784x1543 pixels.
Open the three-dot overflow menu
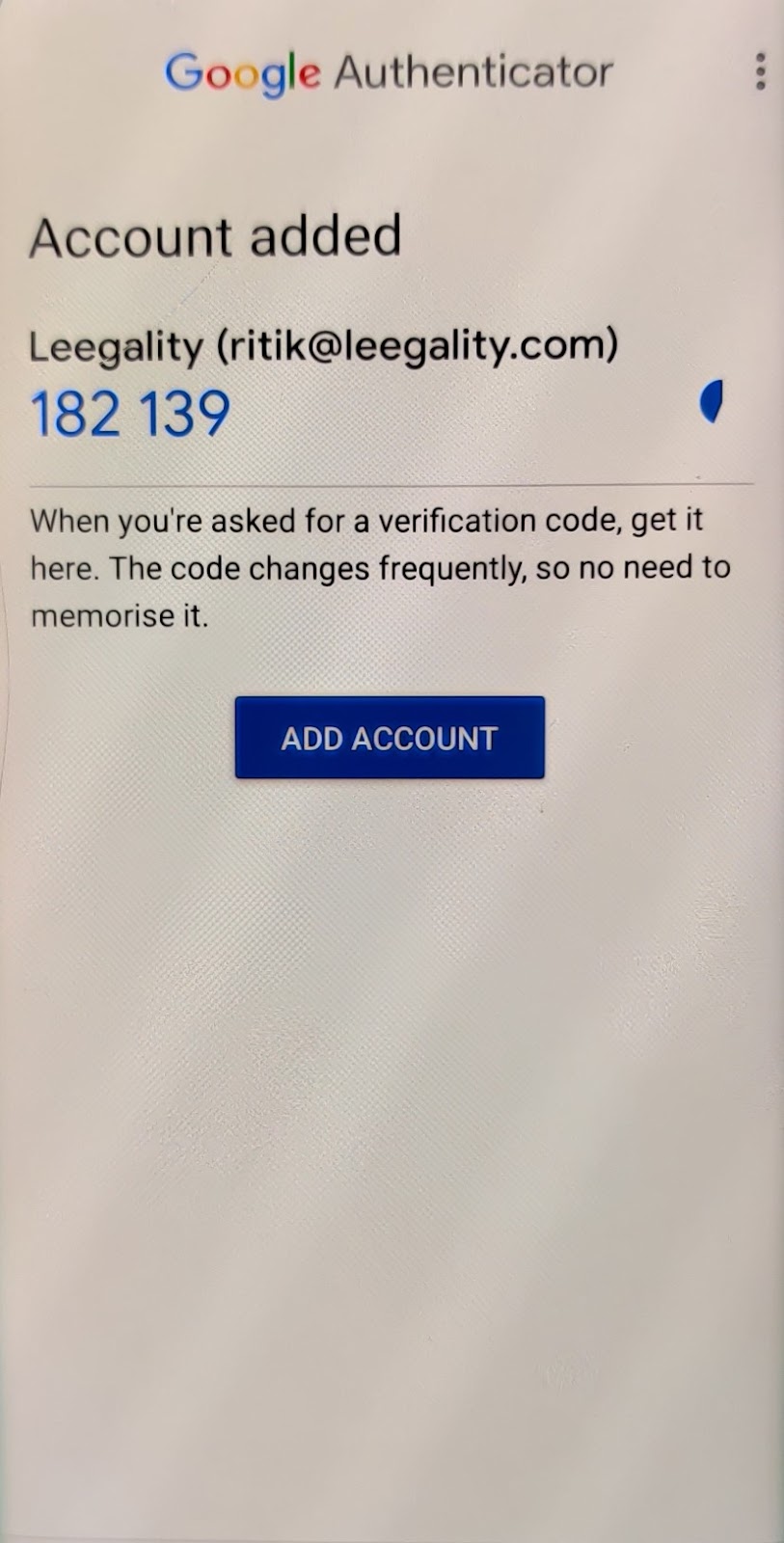(x=761, y=71)
